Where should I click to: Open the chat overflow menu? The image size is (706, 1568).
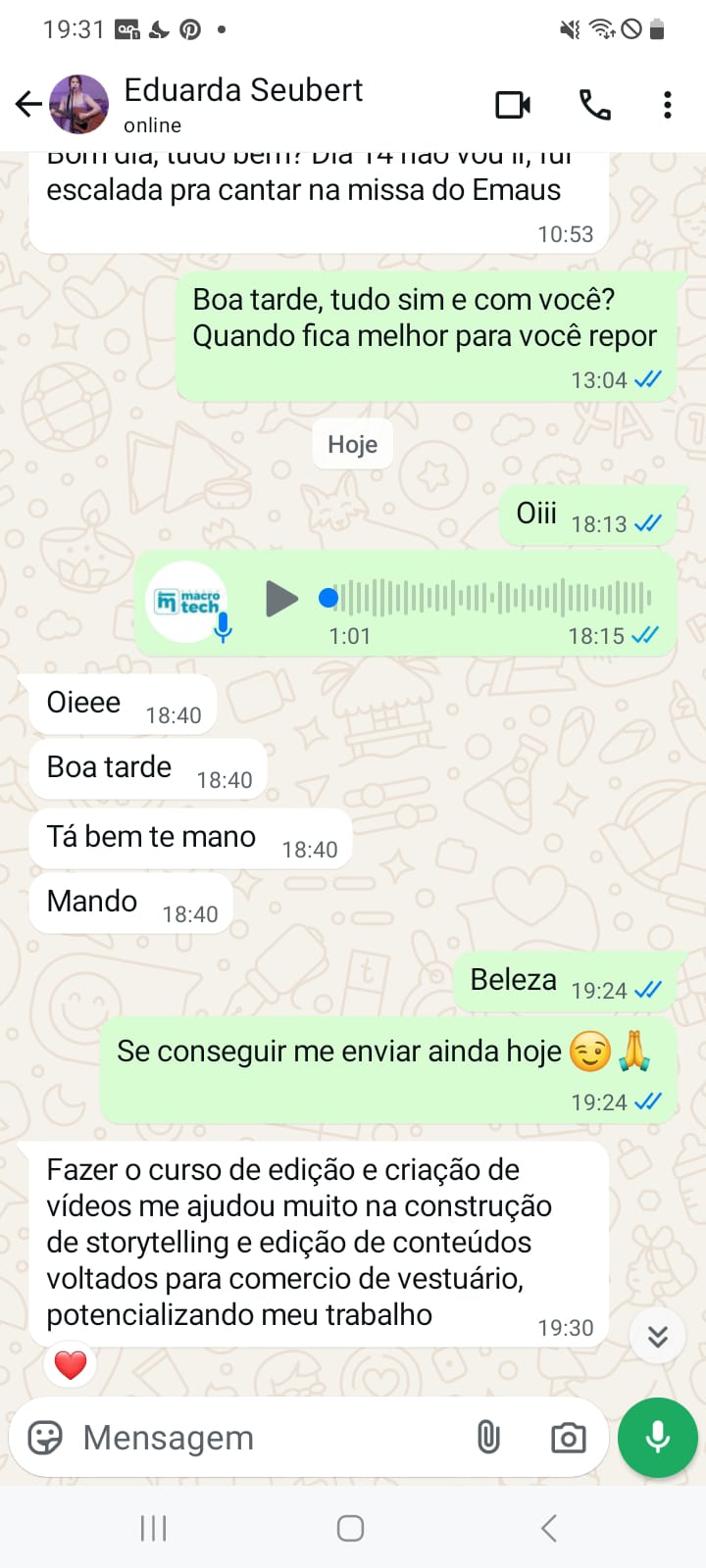coord(667,105)
